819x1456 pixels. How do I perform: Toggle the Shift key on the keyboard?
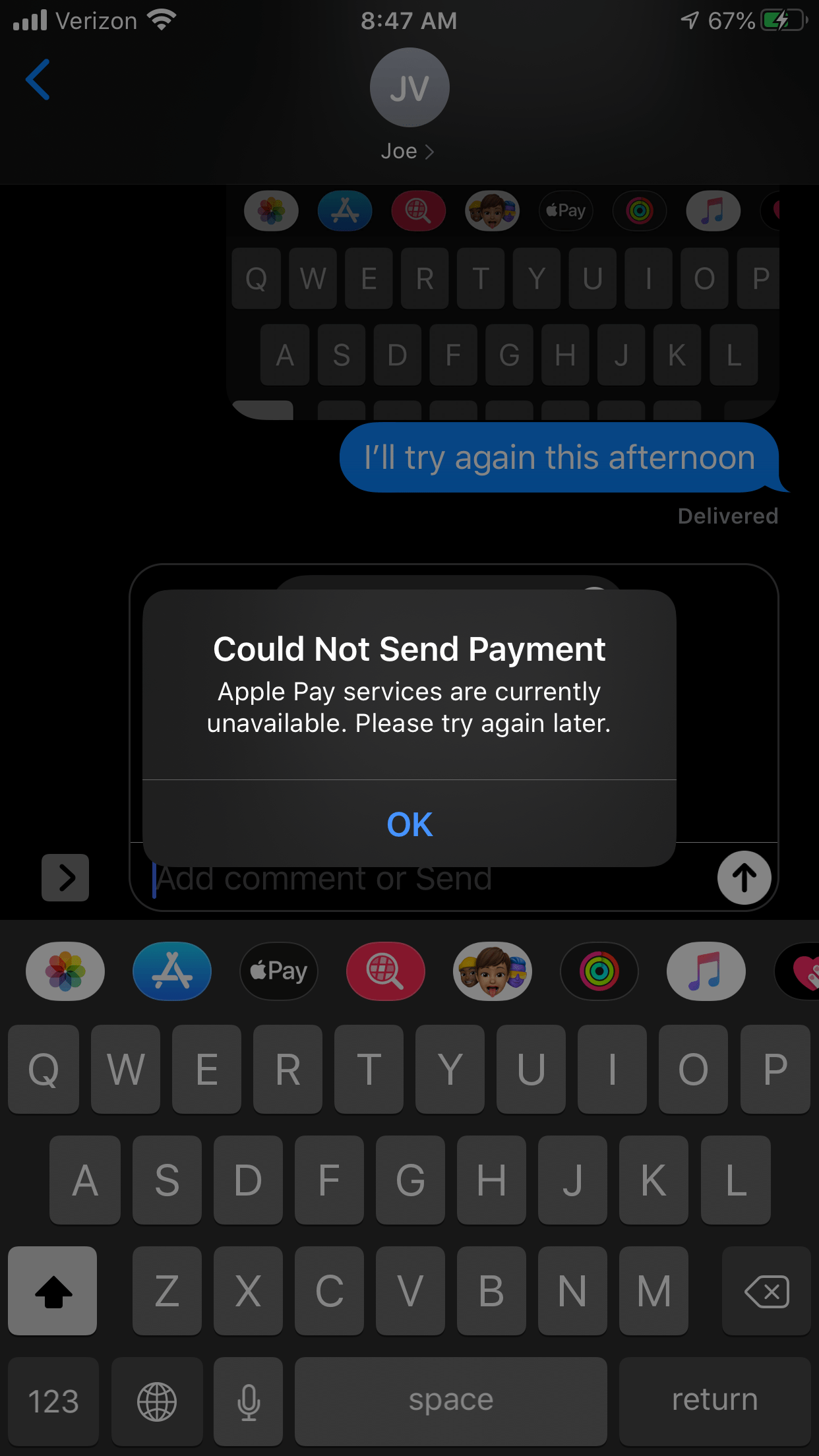(x=52, y=1291)
